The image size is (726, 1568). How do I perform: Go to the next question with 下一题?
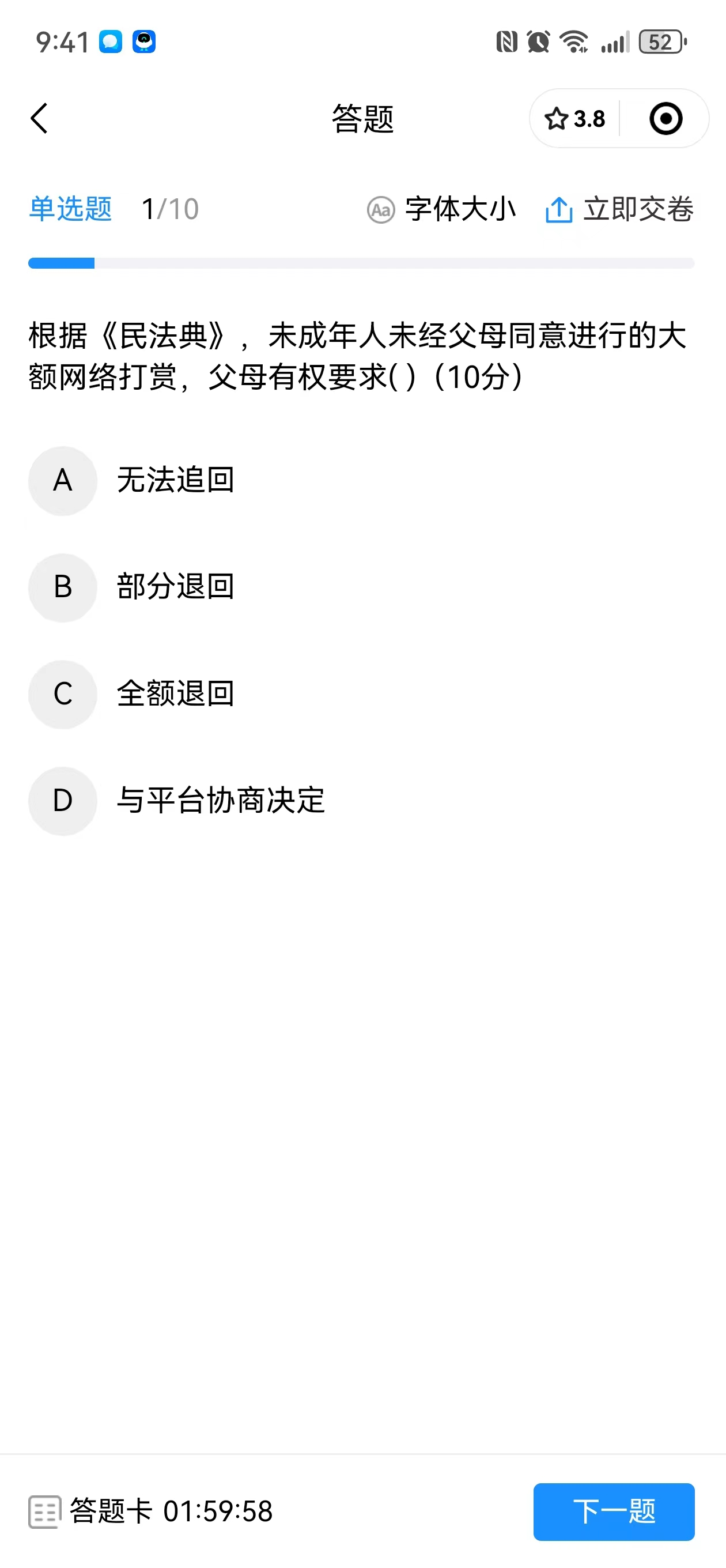pyautogui.click(x=614, y=1512)
